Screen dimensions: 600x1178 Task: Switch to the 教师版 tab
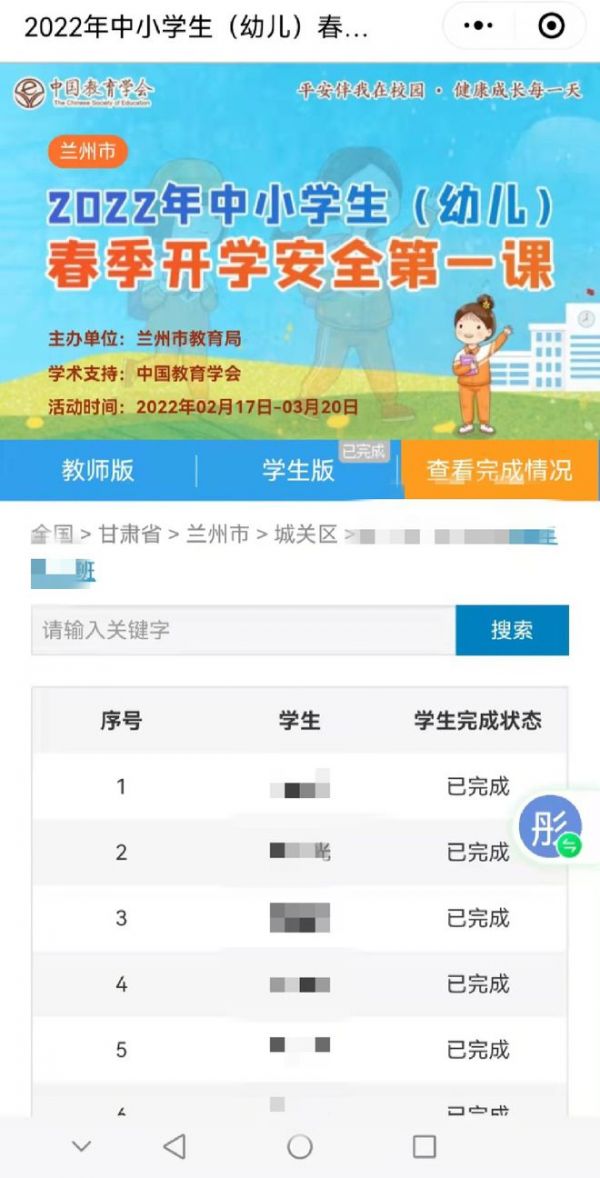point(98,470)
